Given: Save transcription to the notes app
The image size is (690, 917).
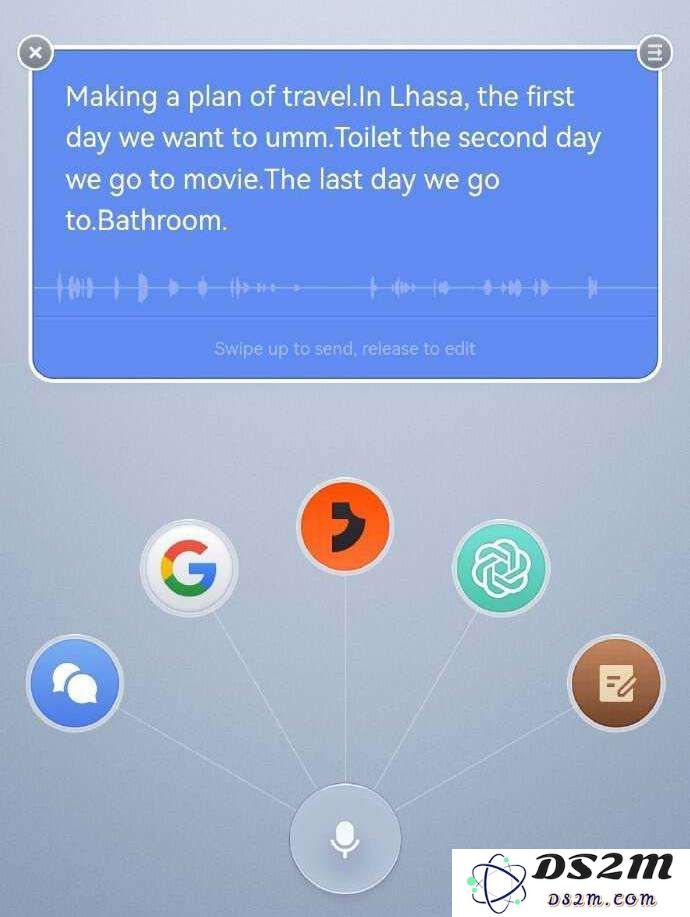Looking at the screenshot, I should pyautogui.click(x=616, y=685).
